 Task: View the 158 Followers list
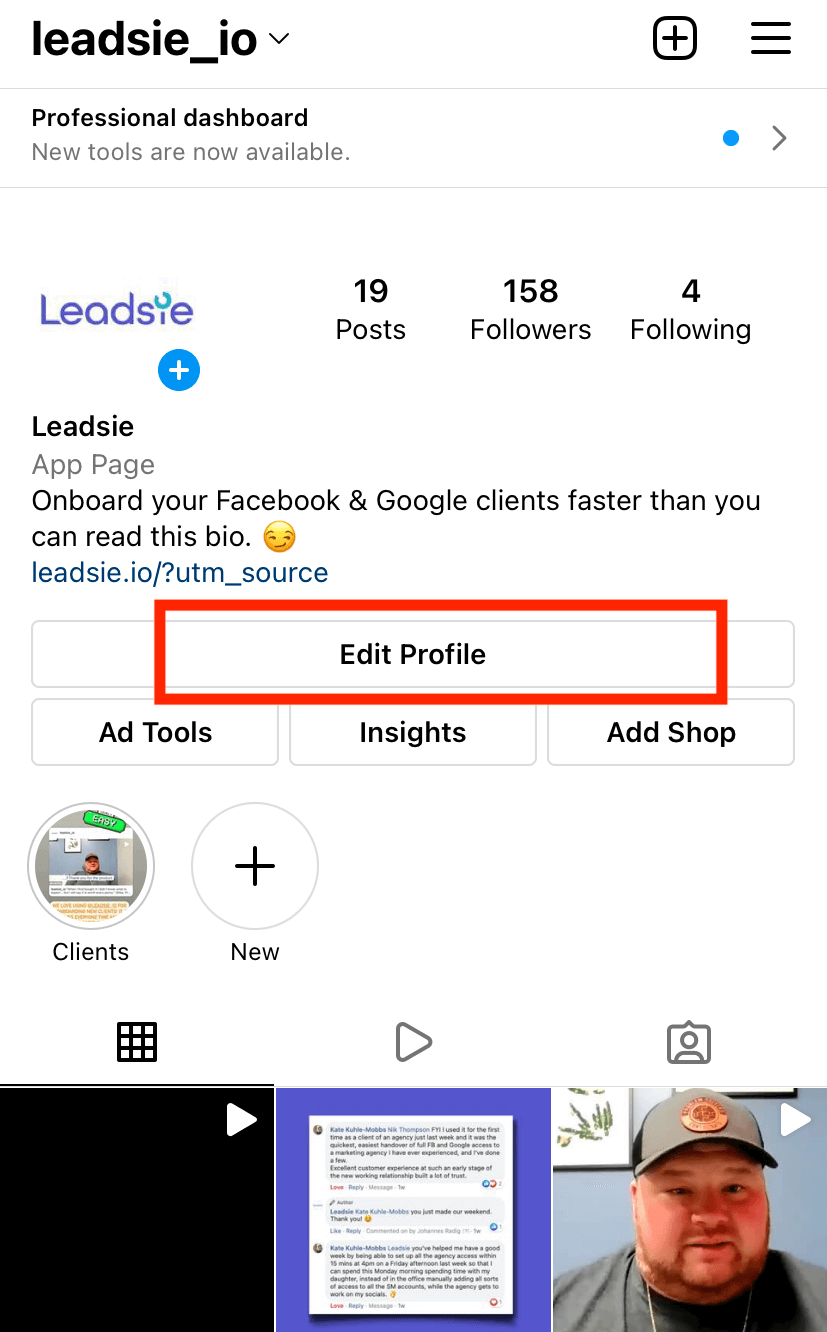530,309
